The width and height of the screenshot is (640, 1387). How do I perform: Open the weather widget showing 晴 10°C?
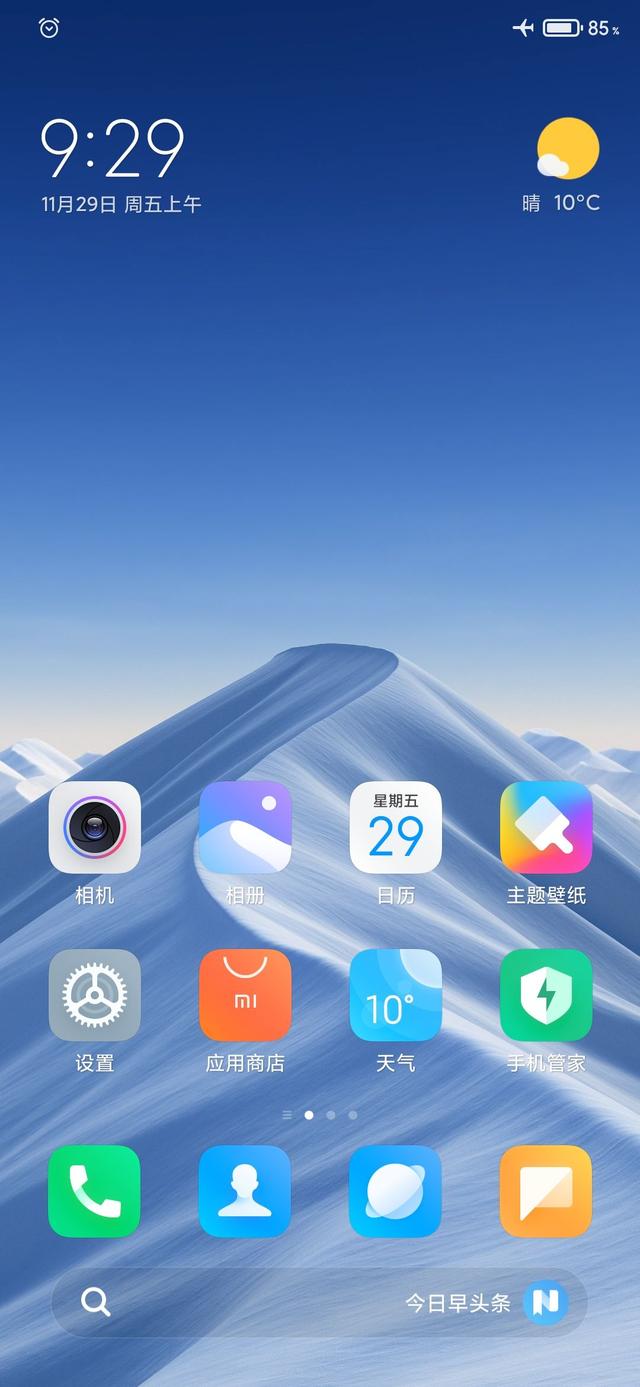(x=562, y=165)
